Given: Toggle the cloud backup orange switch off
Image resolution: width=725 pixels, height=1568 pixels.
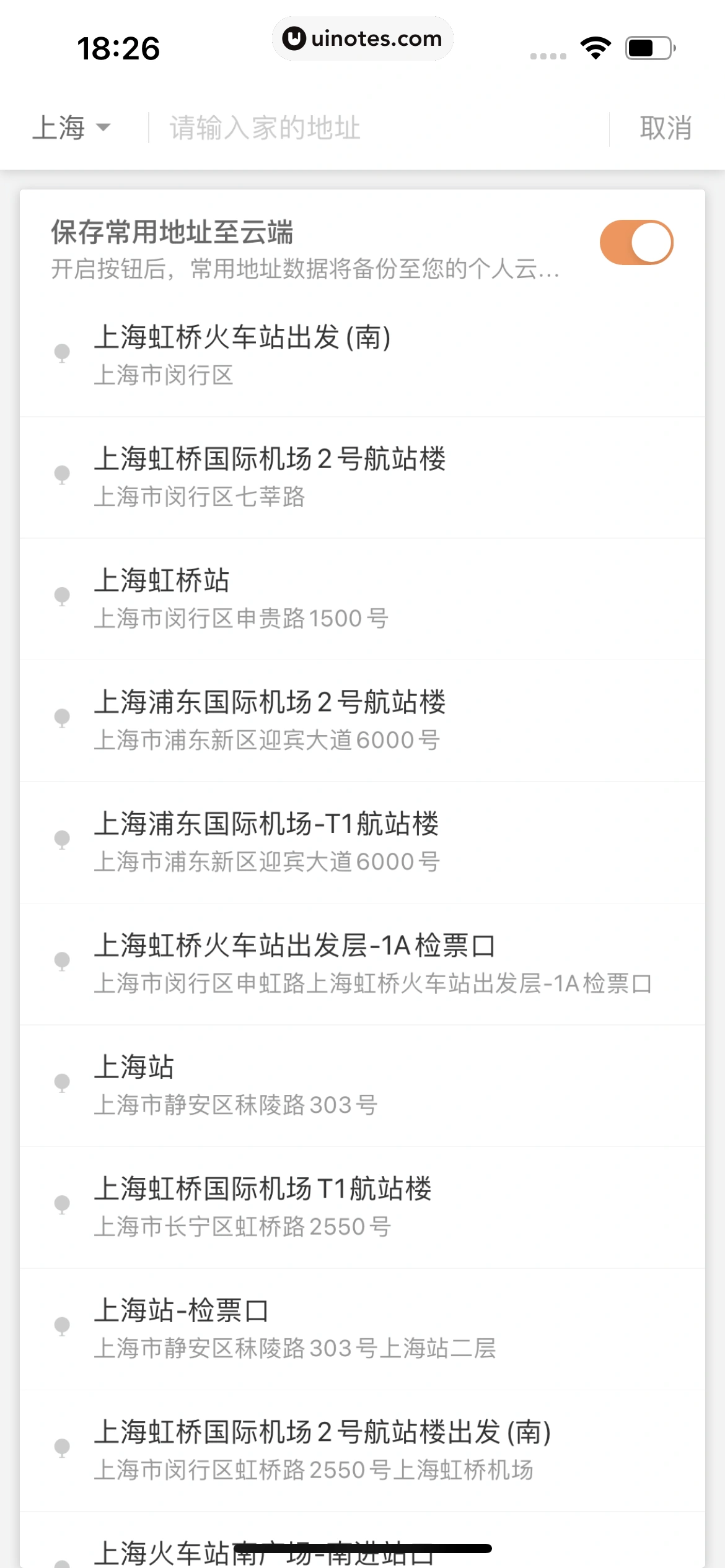Looking at the screenshot, I should (636, 242).
